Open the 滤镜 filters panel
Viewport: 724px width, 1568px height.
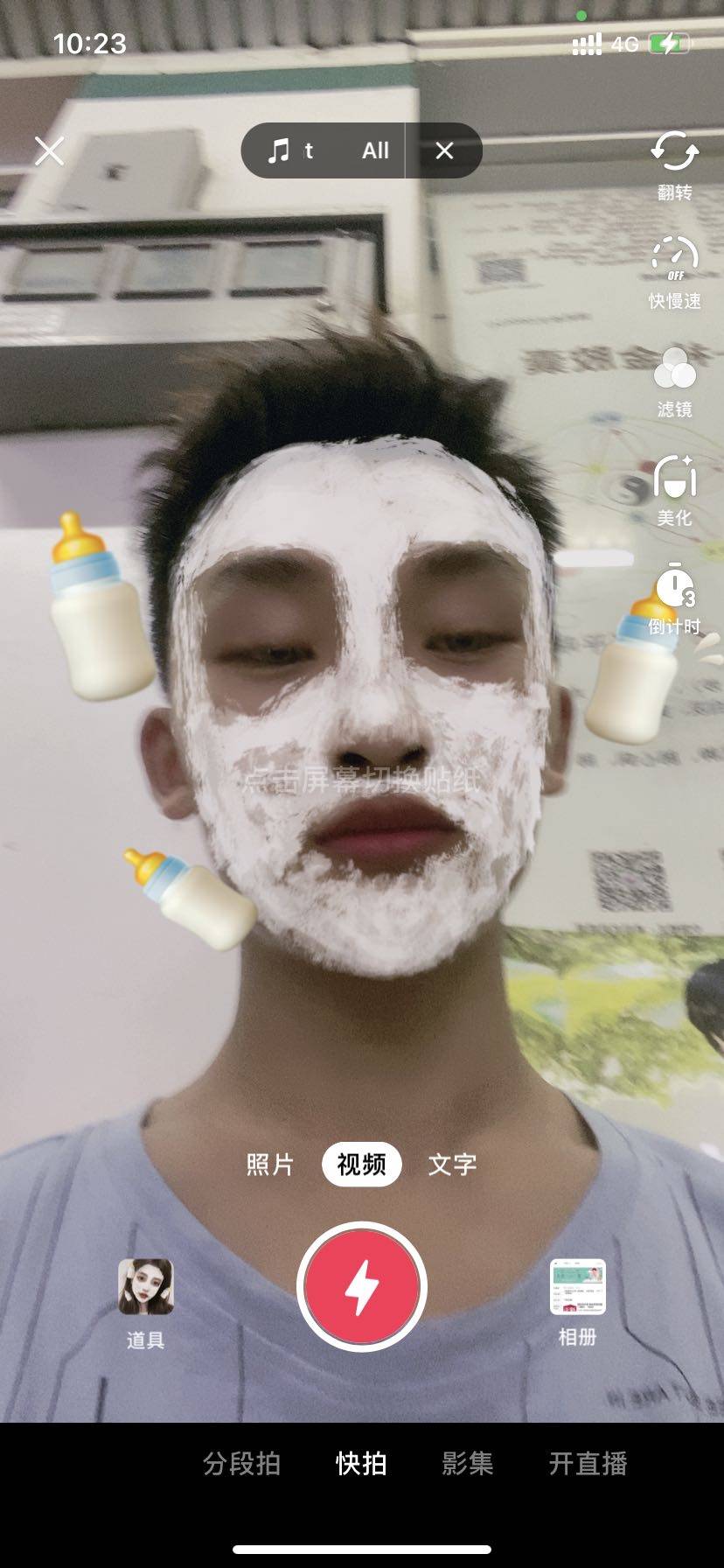(674, 381)
